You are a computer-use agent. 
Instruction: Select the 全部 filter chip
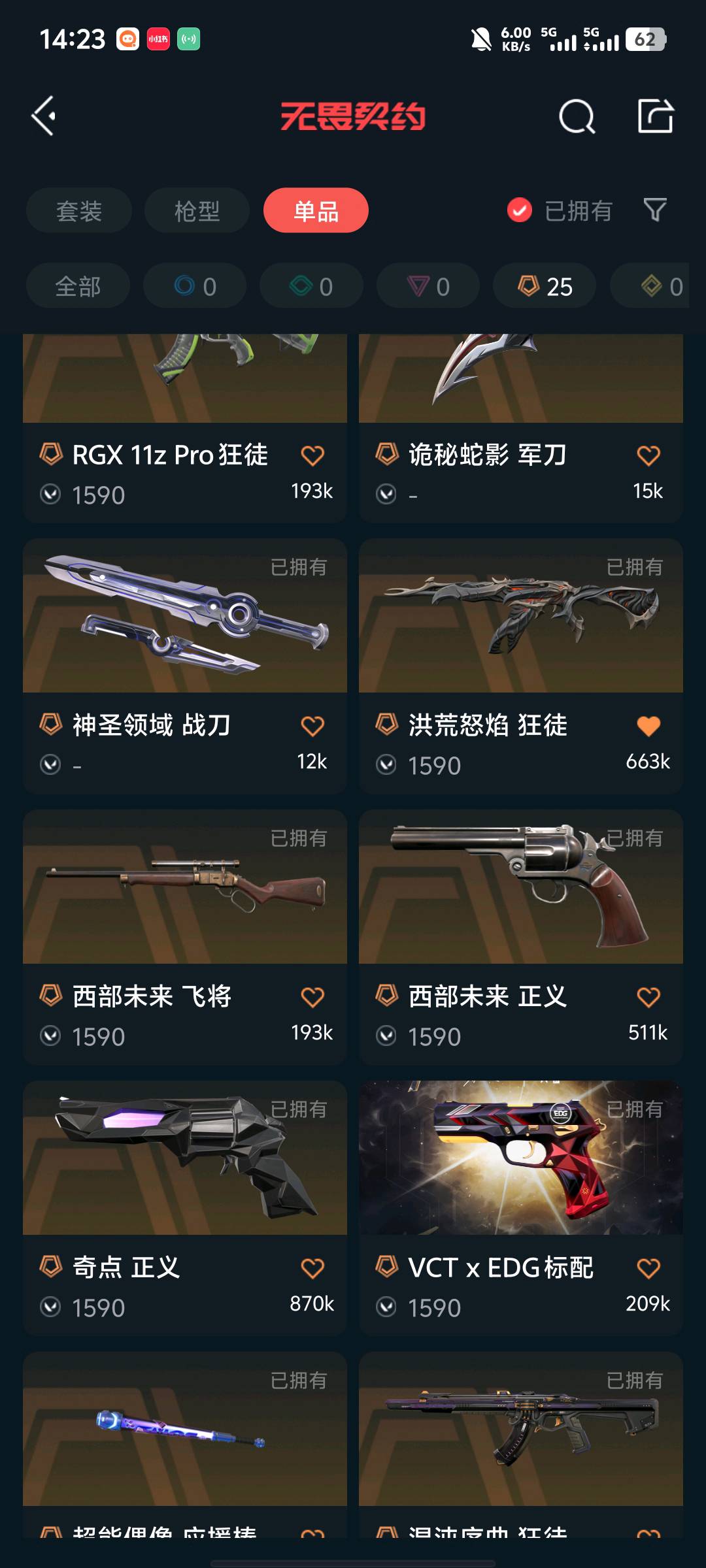click(x=78, y=286)
